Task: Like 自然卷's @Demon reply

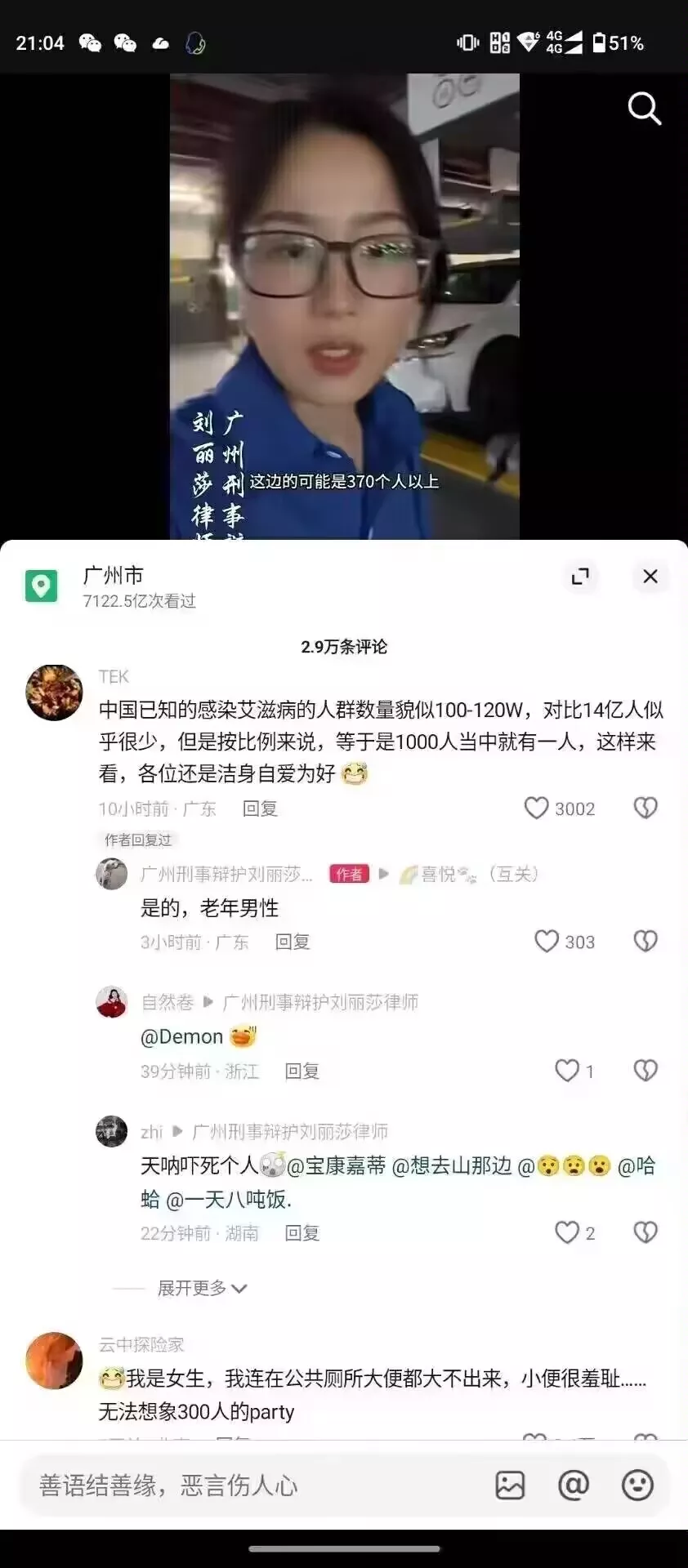Action: pyautogui.click(x=567, y=1071)
